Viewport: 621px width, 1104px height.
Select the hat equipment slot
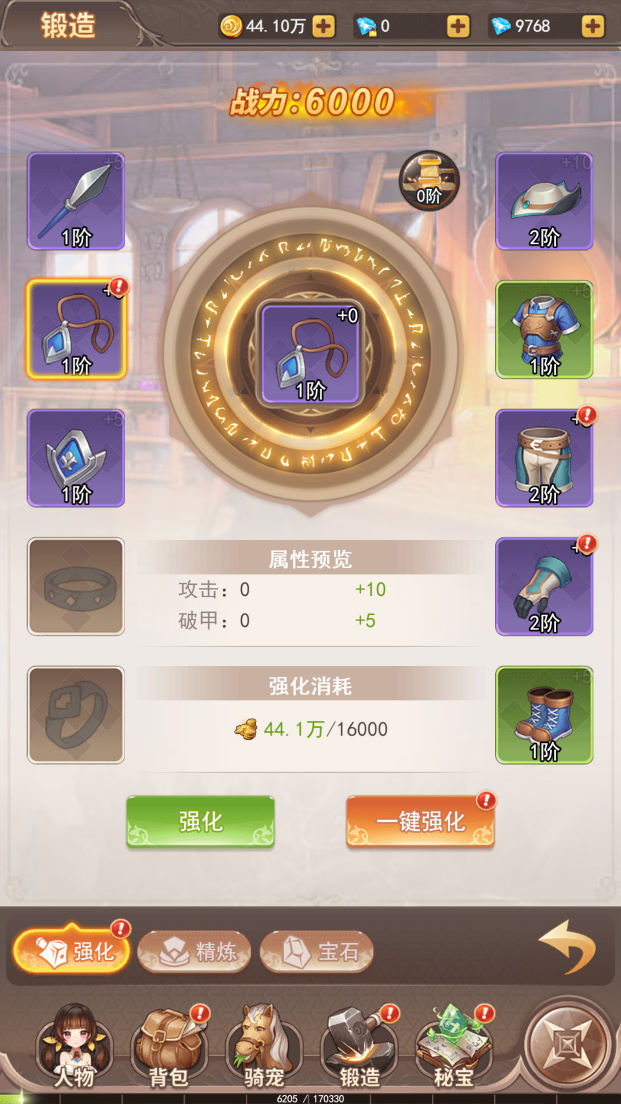544,200
